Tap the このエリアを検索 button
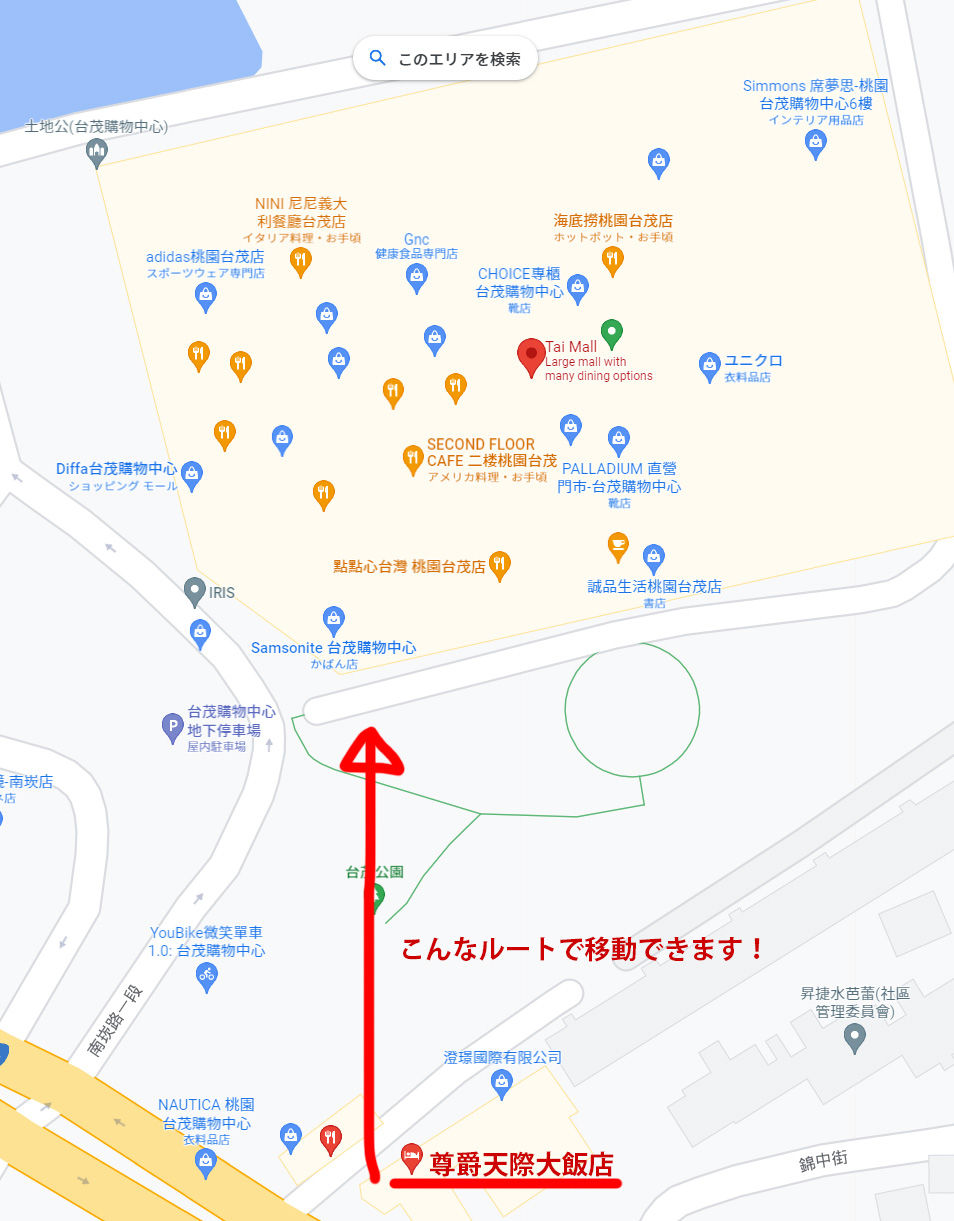The image size is (954, 1221). 445,59
